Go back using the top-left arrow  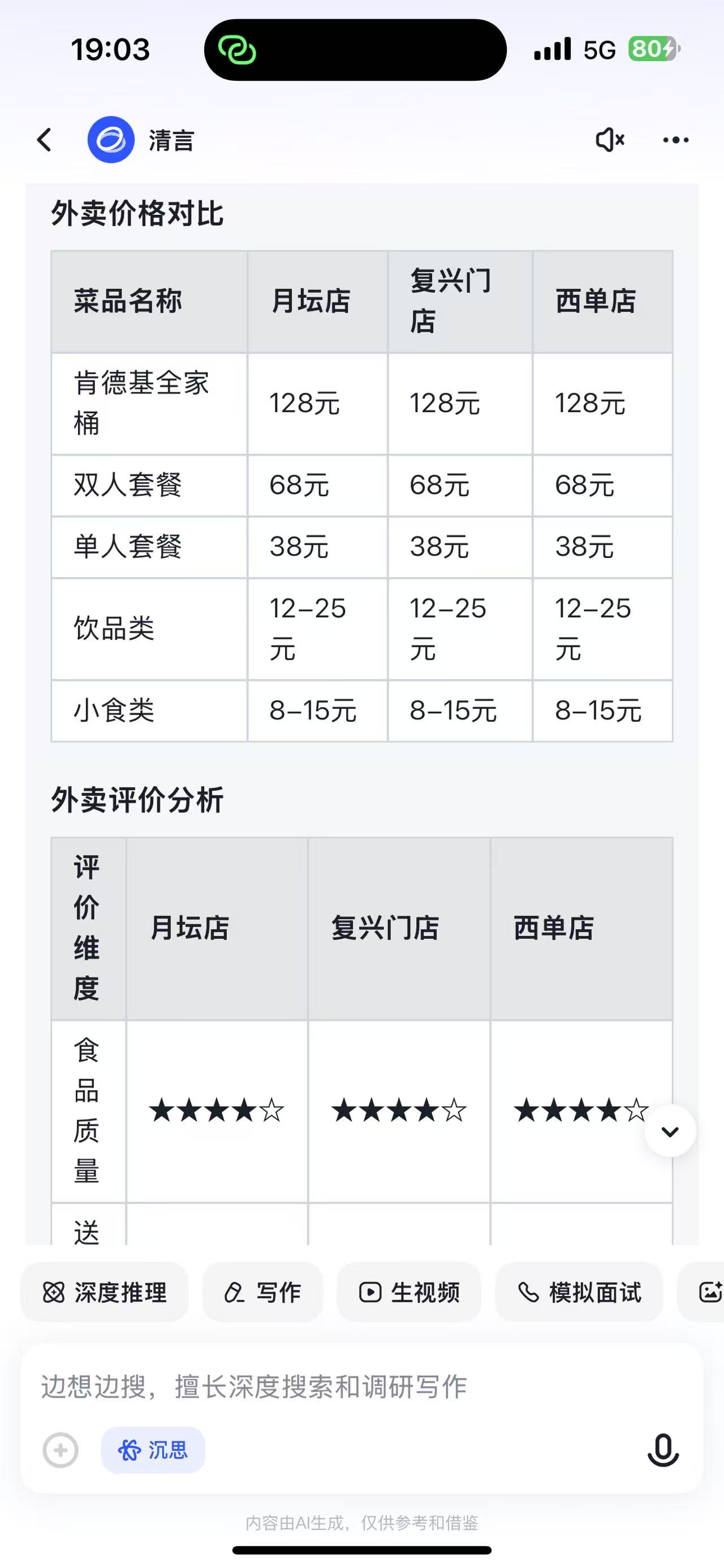(x=45, y=140)
